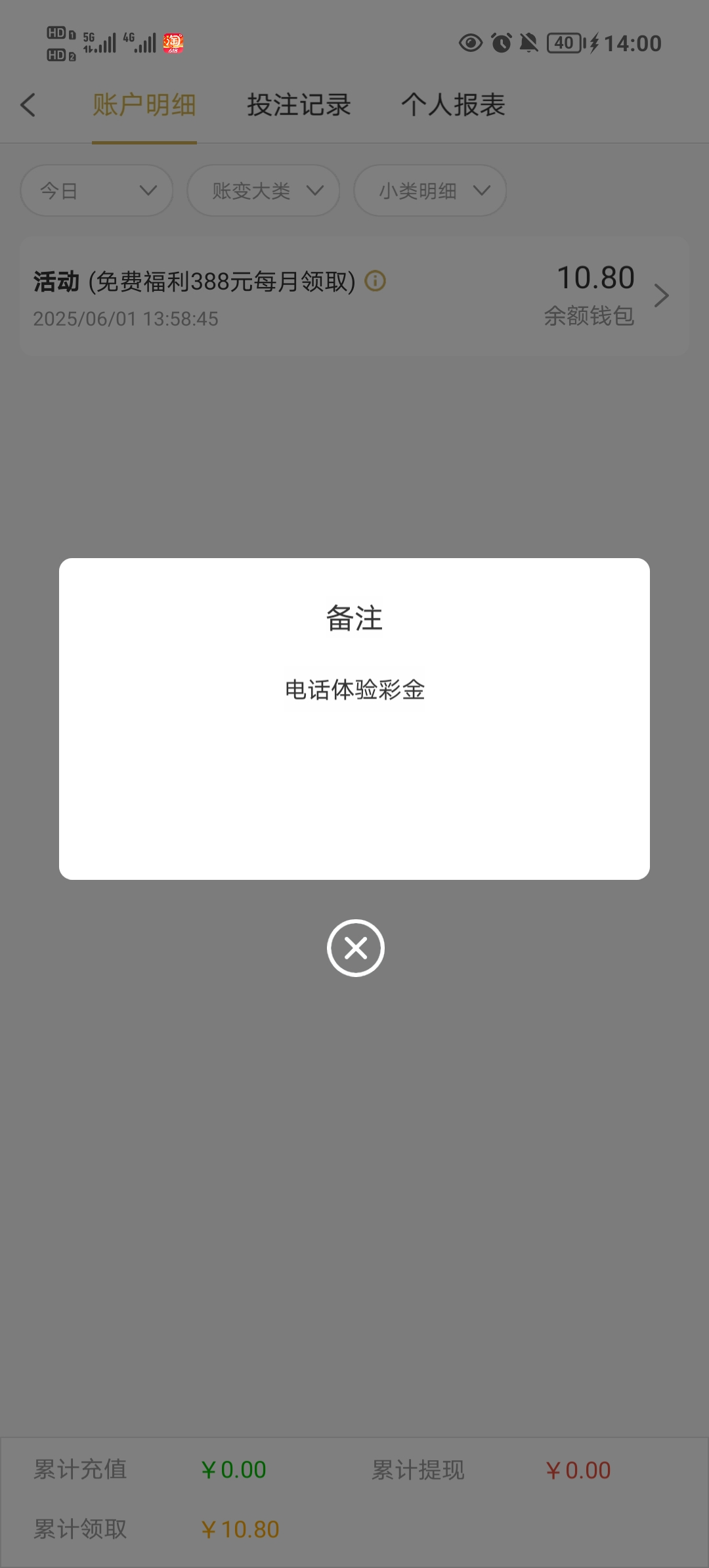Switch to the 个人报表 tab
This screenshot has width=709, height=1568.
pyautogui.click(x=453, y=105)
